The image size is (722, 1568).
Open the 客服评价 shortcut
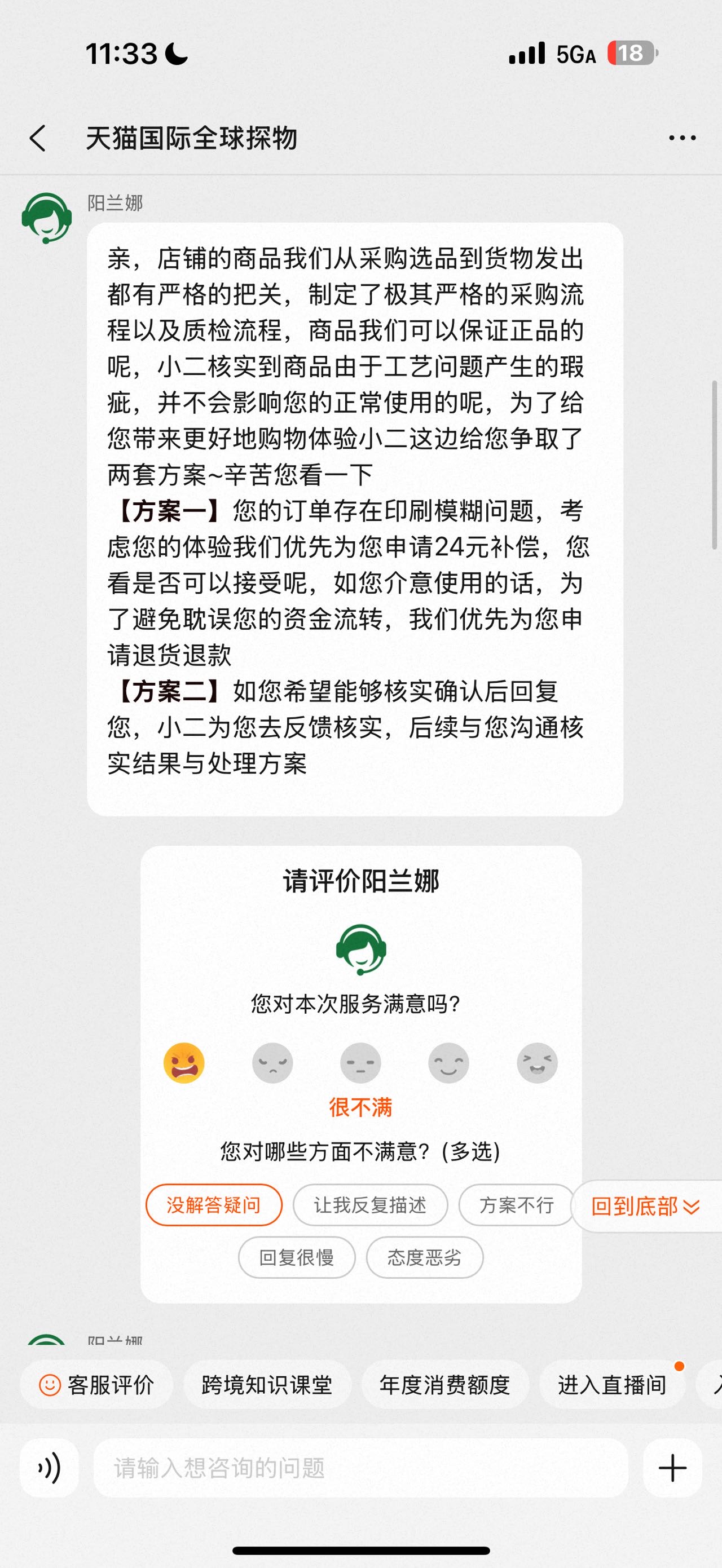point(97,1385)
